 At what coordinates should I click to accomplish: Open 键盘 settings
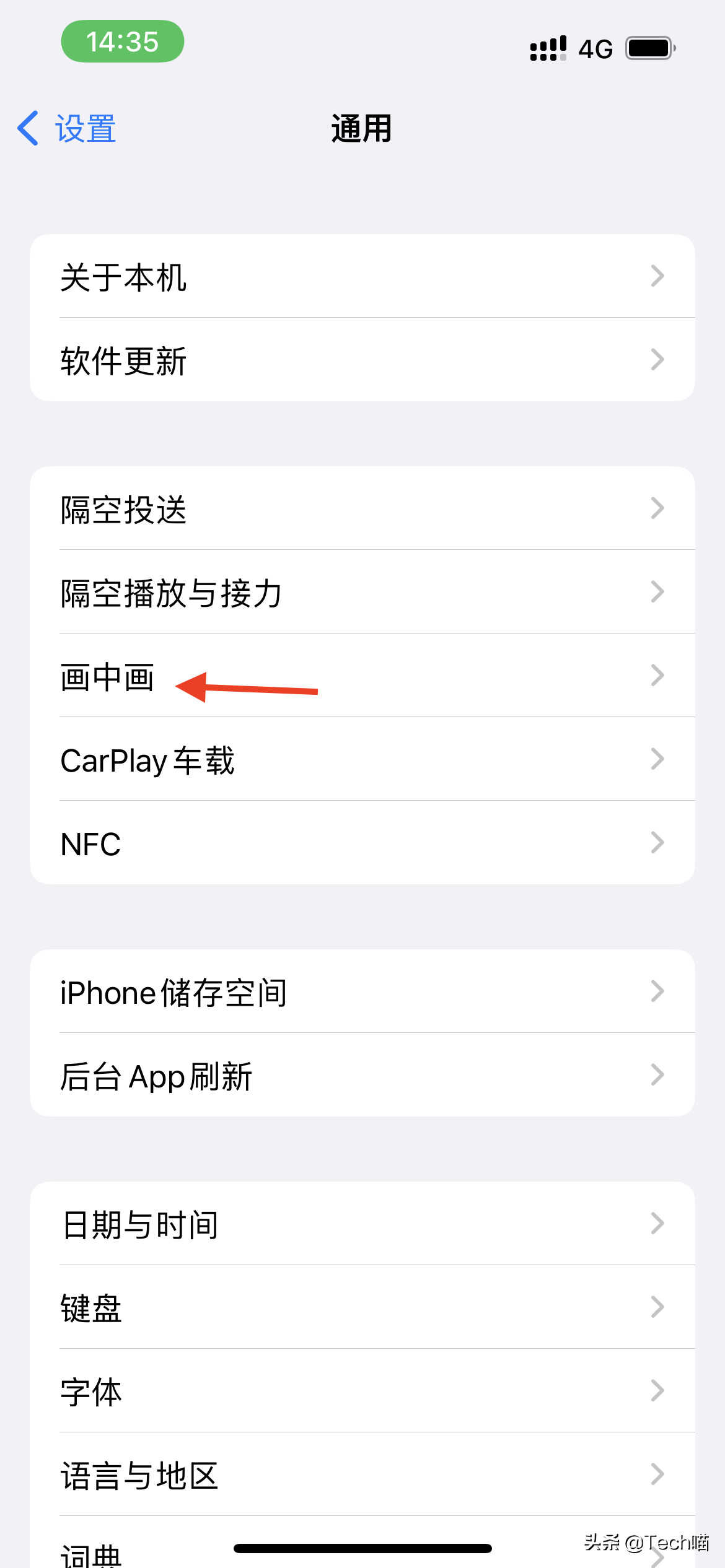pyautogui.click(x=362, y=1307)
